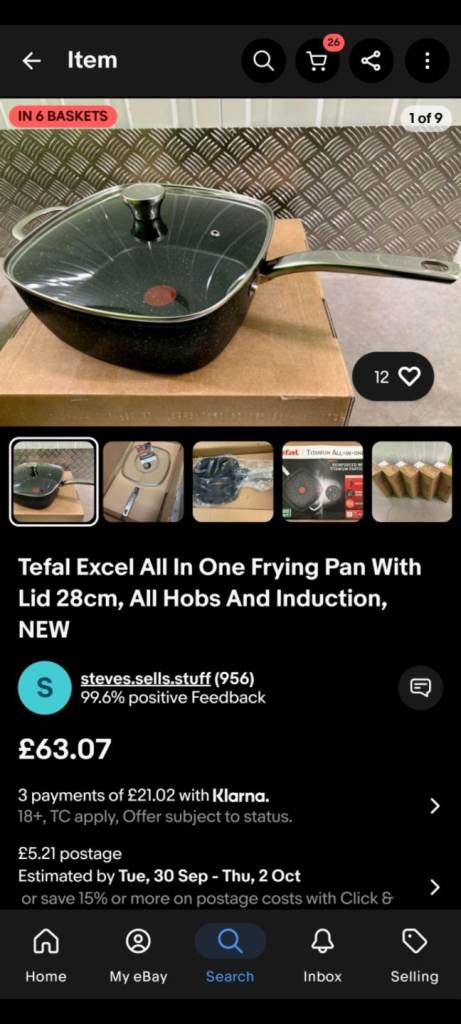Open the shopping basket with 26 items
Screen dimensions: 461x1024
point(317,61)
